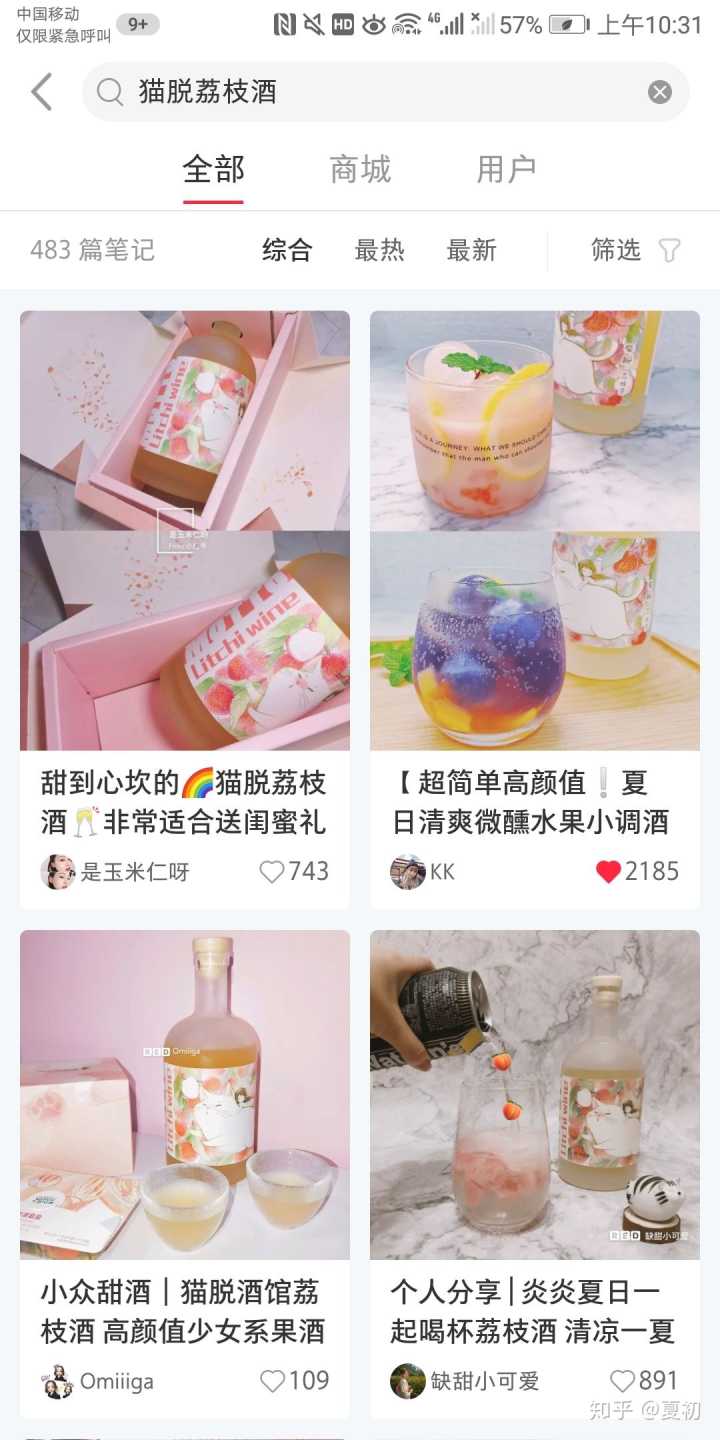This screenshot has height=1440, width=720.
Task: Switch to the 用户 tab
Action: pos(506,170)
